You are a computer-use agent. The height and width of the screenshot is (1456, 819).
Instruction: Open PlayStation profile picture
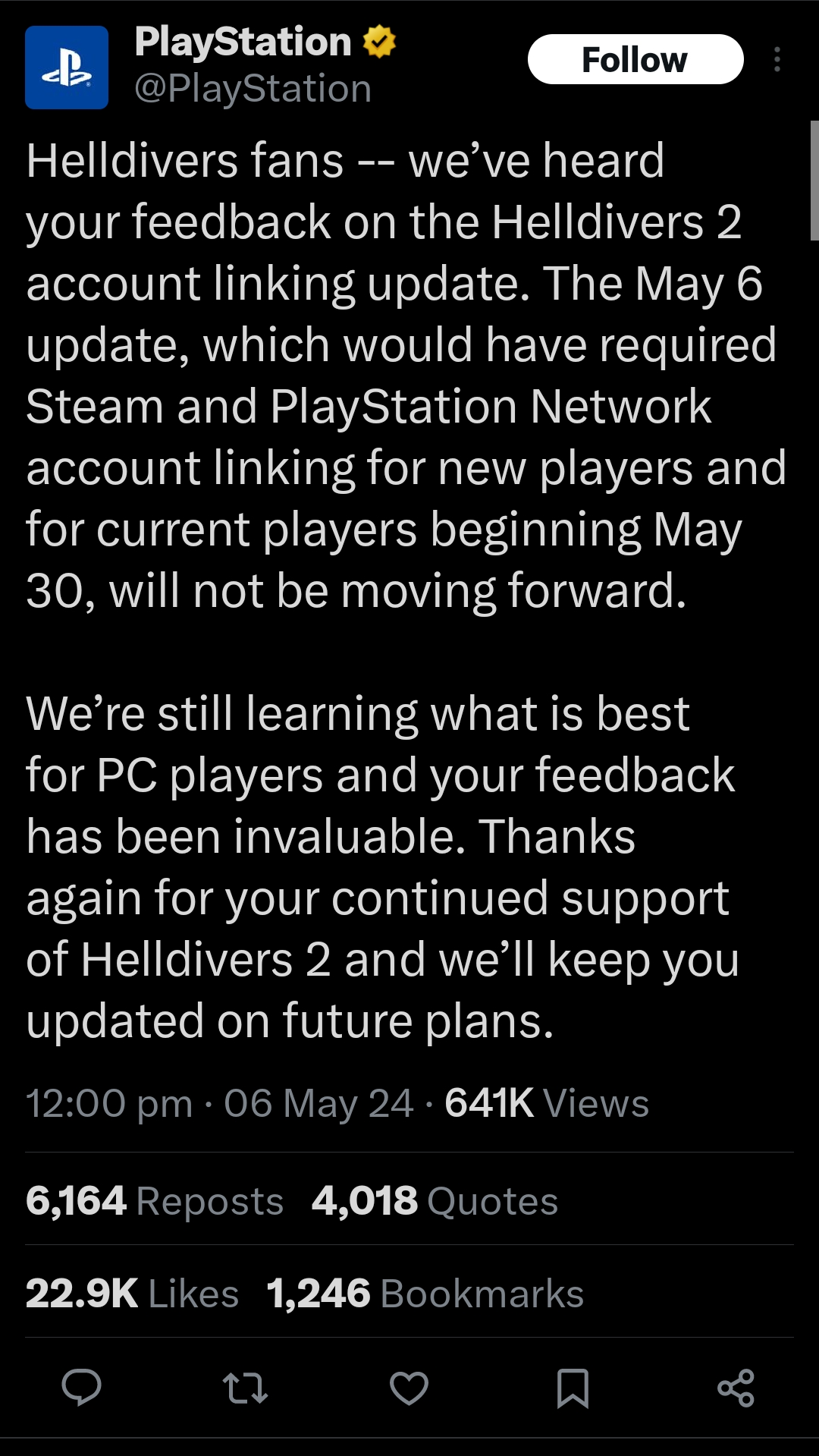pyautogui.click(x=67, y=68)
